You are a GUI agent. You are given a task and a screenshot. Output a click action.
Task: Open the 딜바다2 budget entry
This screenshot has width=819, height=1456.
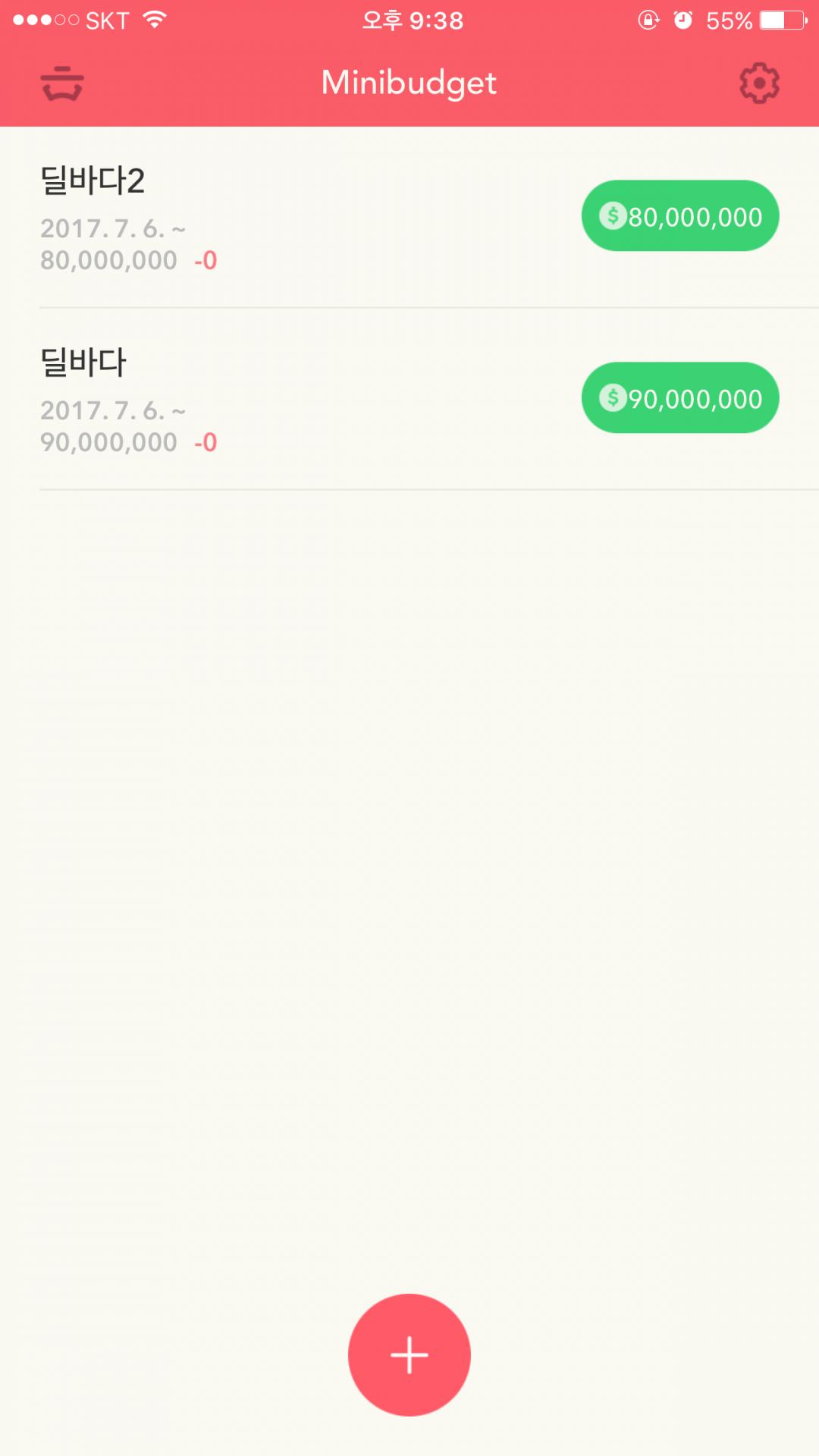[x=227, y=218]
